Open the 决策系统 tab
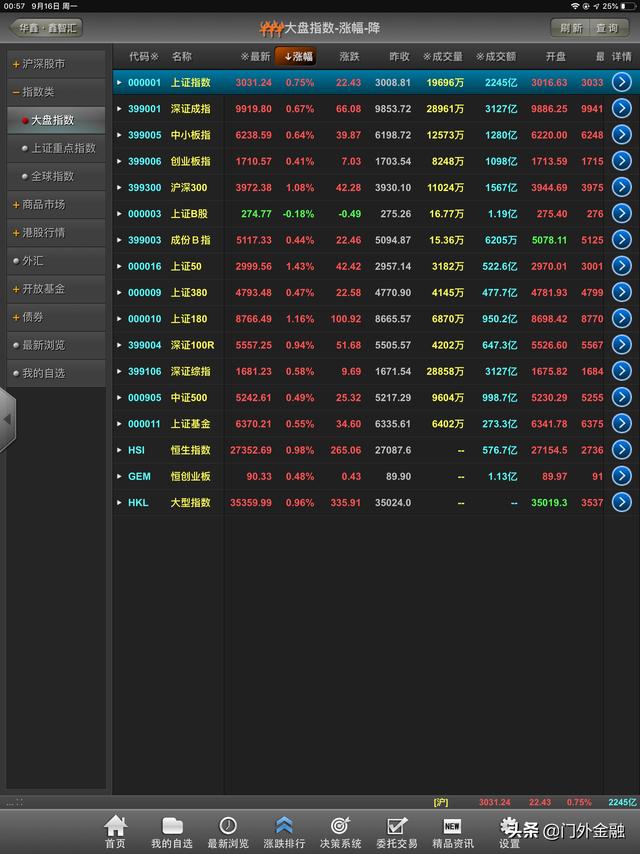 tap(340, 831)
